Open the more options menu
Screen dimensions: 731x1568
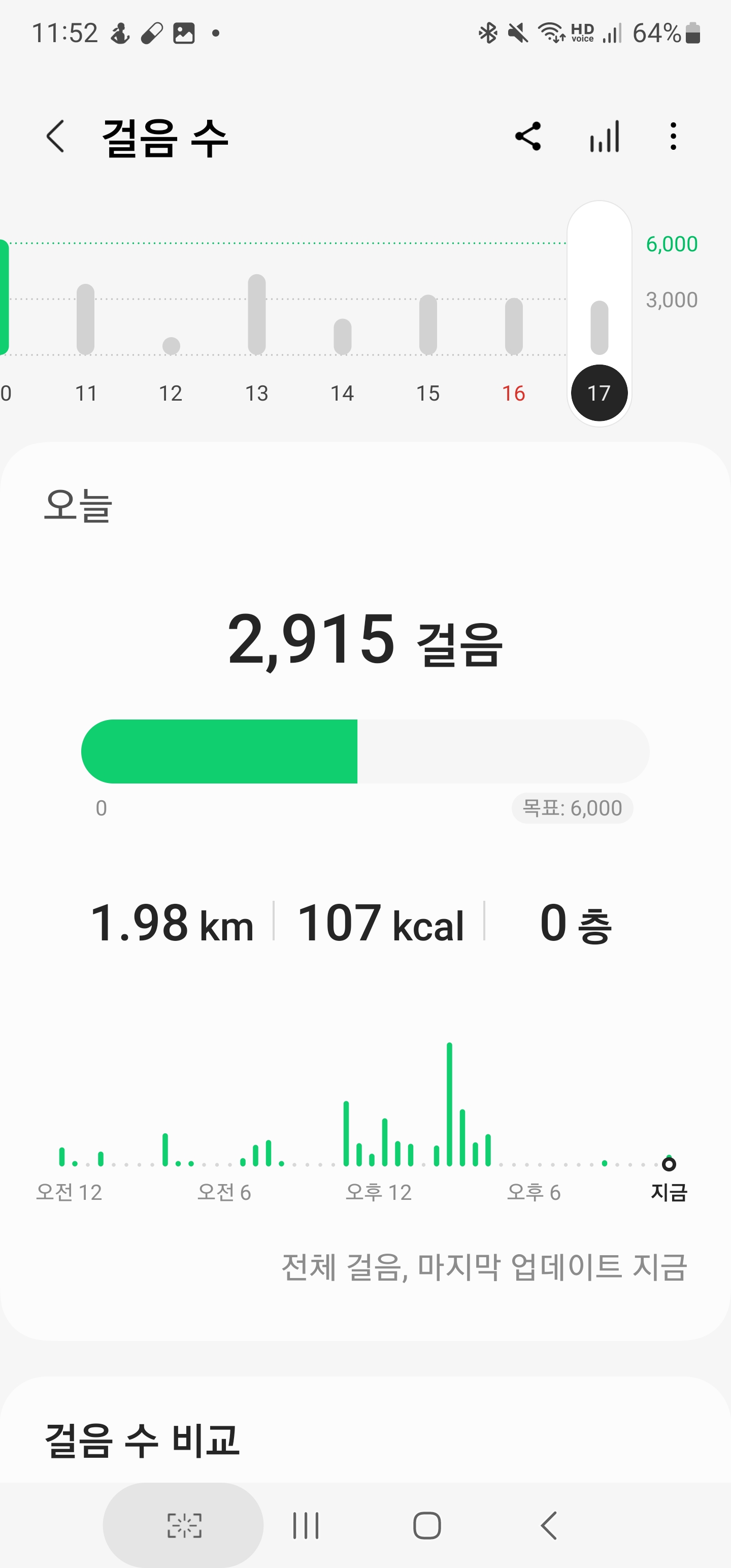(673, 137)
